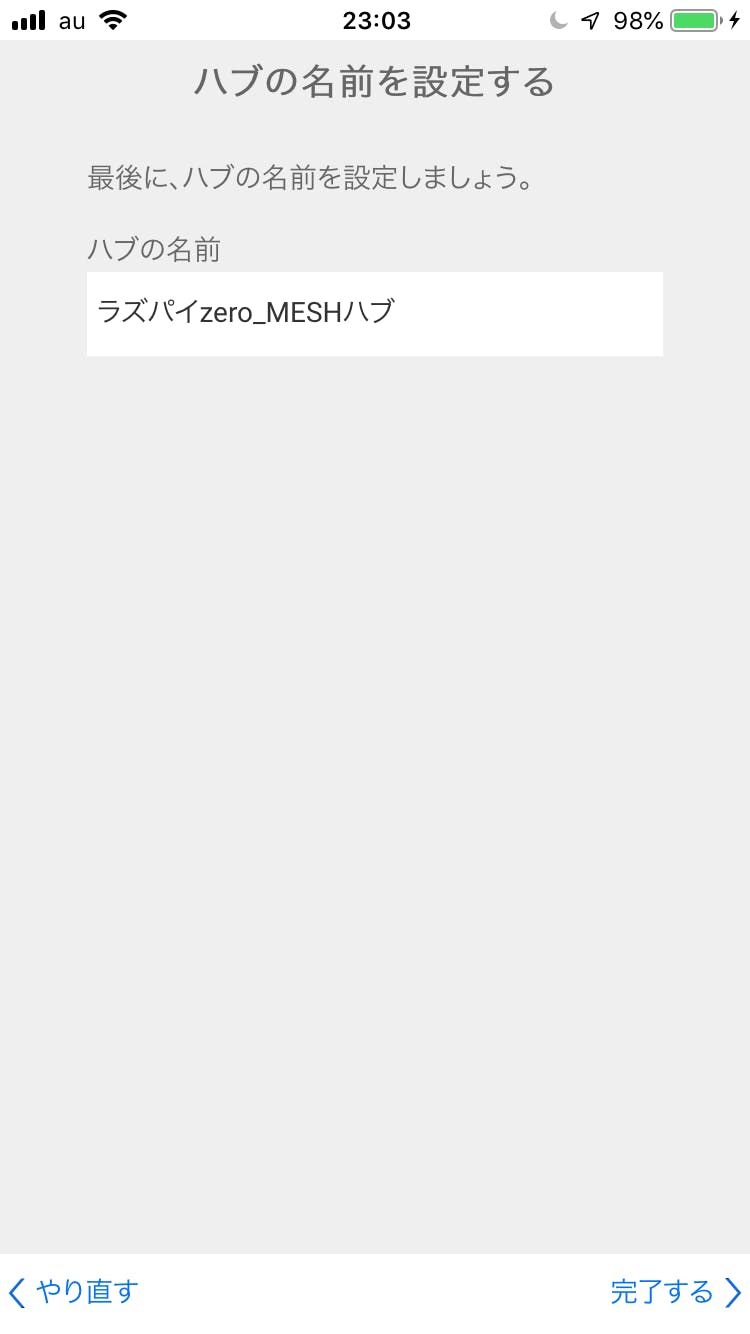This screenshot has width=750, height=1334.
Task: Tap 完了する to finish hub setup
Action: click(x=663, y=1292)
